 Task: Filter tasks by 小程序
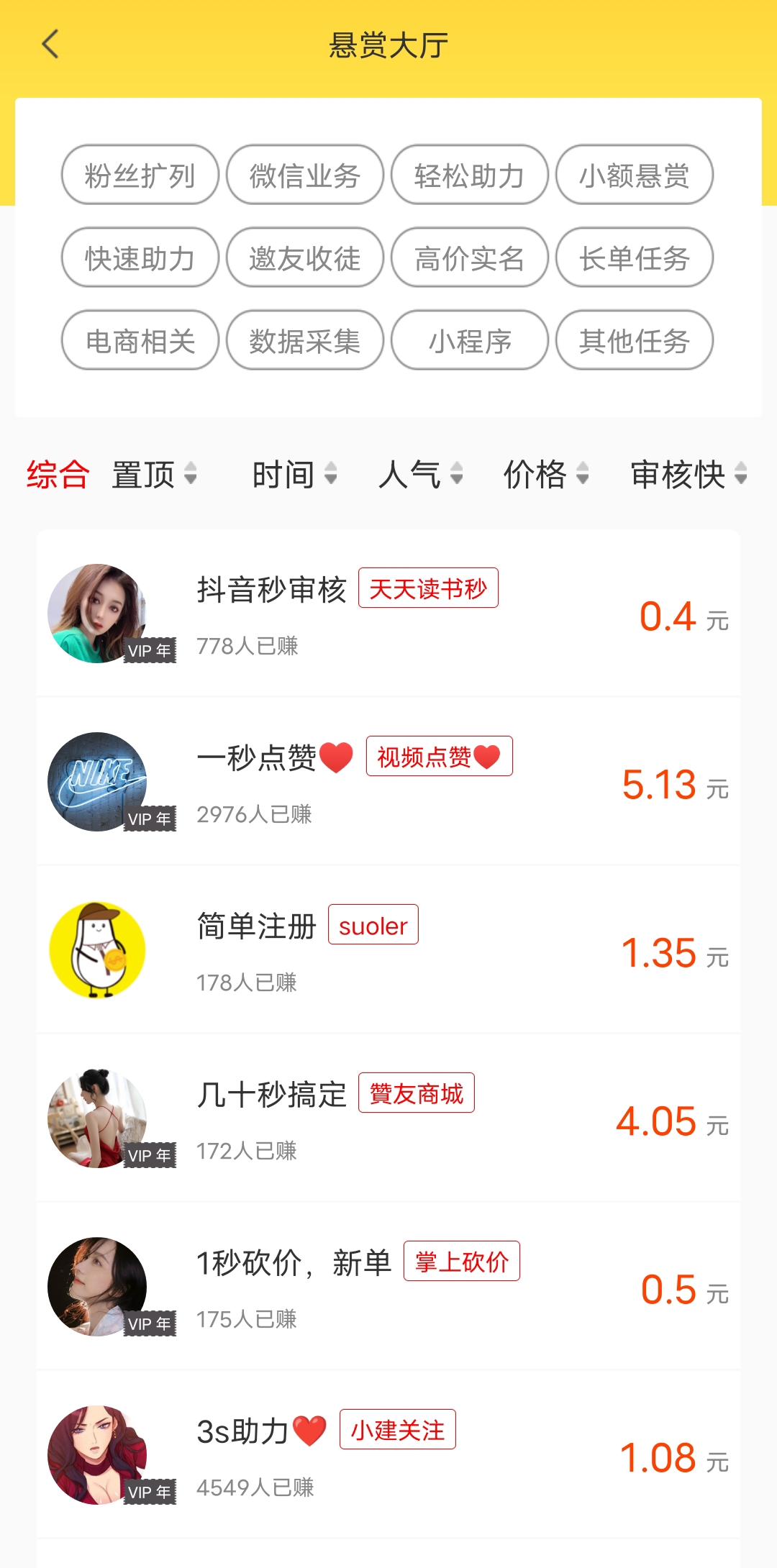470,340
